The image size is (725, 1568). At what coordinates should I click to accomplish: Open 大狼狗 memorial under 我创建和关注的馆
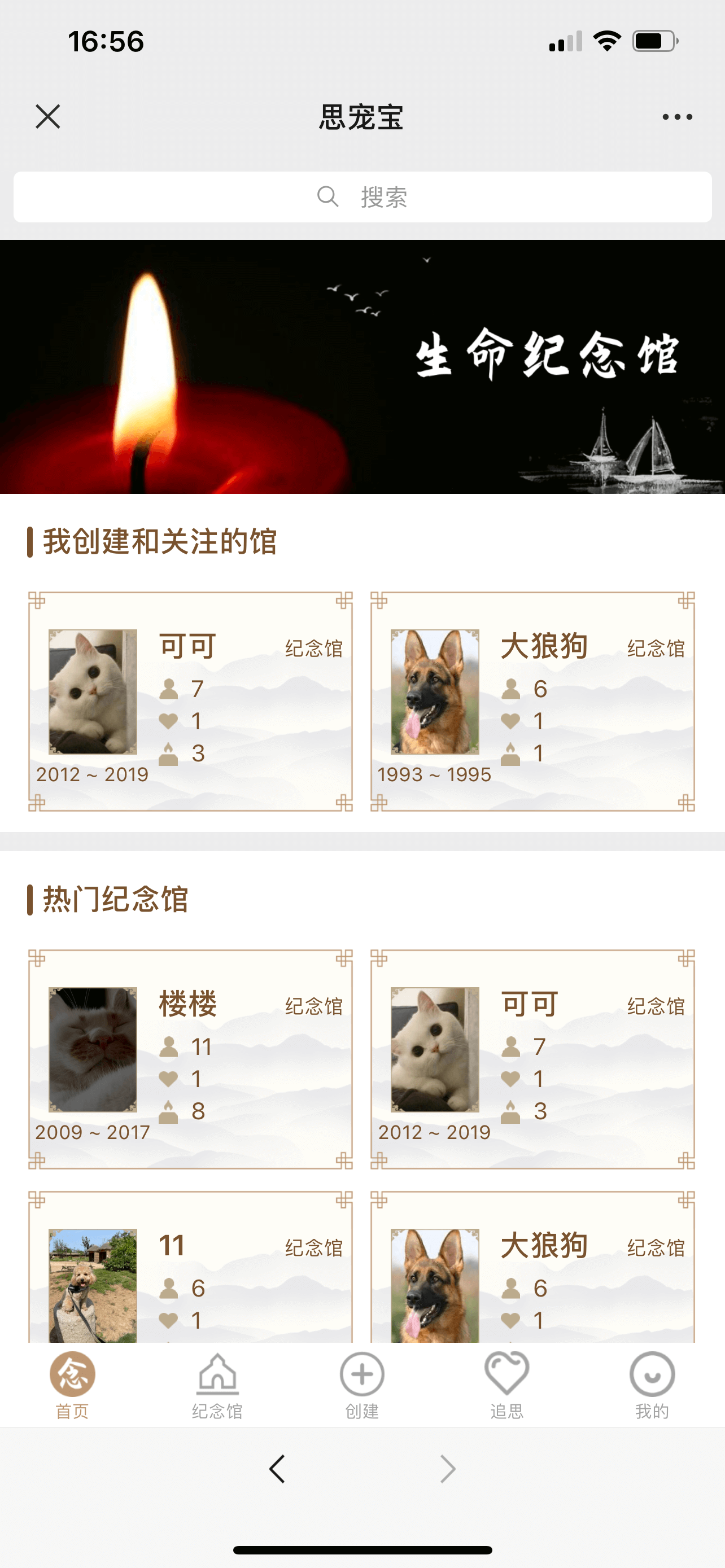[x=532, y=700]
